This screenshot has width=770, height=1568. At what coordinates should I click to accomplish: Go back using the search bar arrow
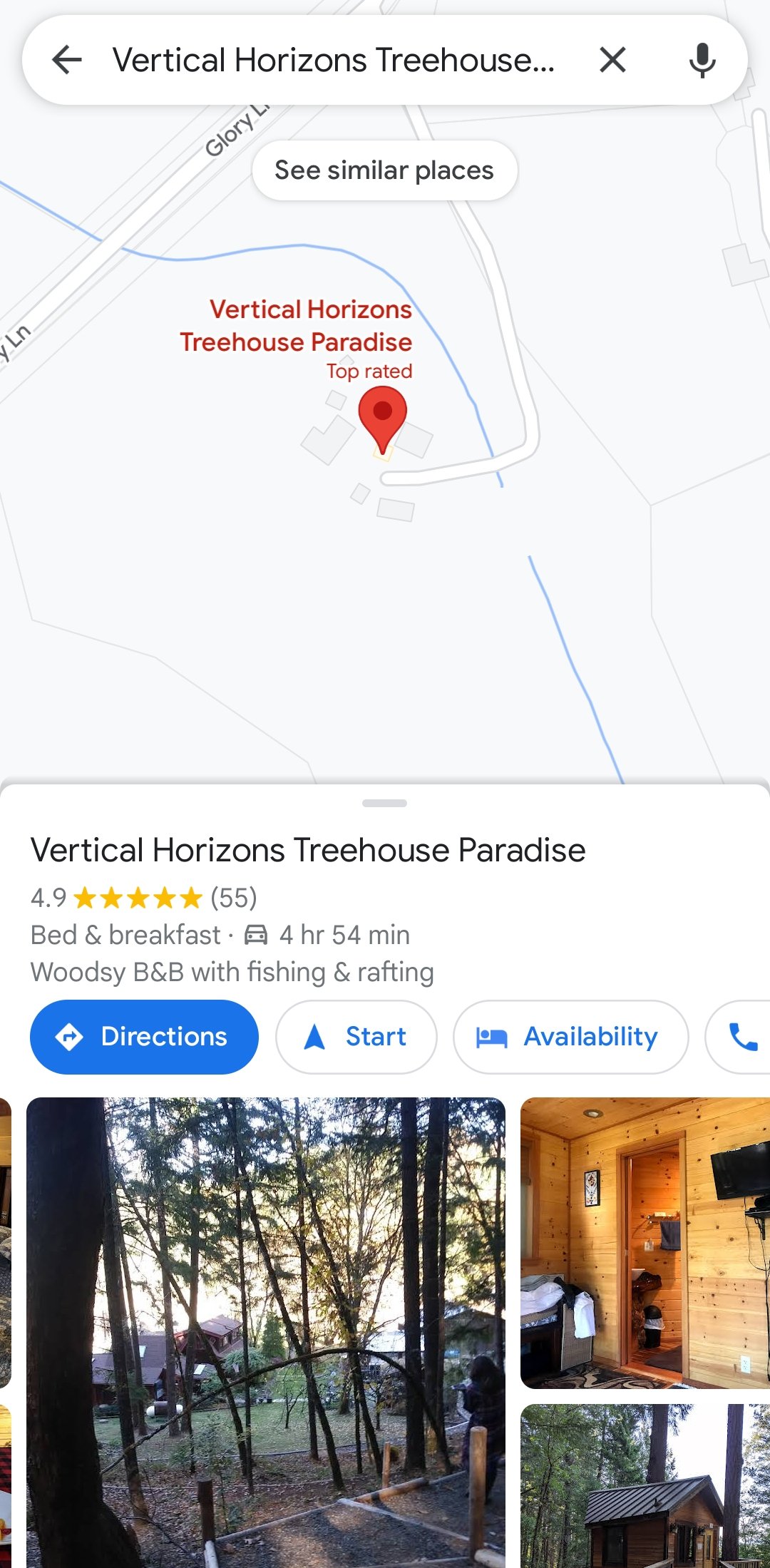tap(68, 60)
